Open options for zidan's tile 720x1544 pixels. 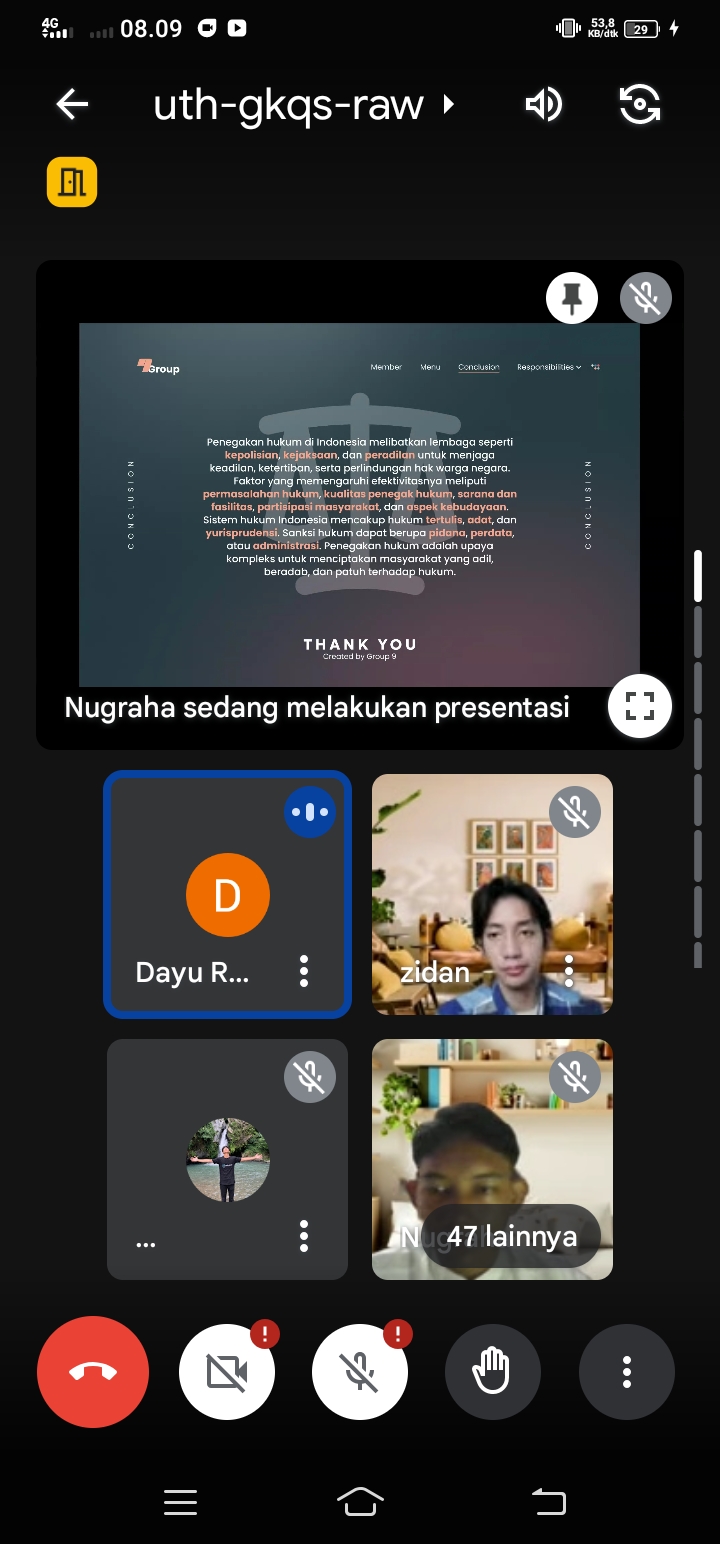(x=569, y=971)
